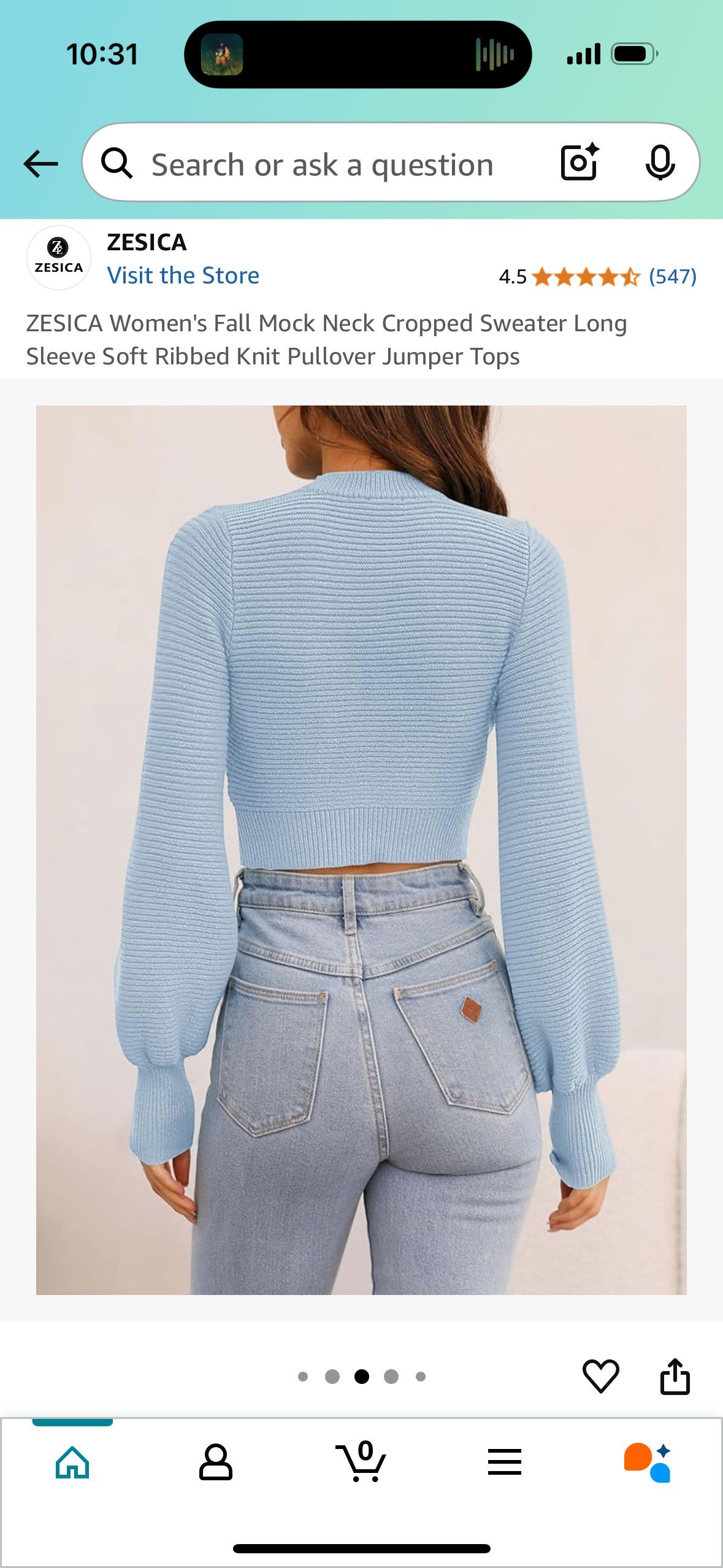723x1568 pixels.
Task: Add this sweater to your wish list
Action: tap(600, 1376)
